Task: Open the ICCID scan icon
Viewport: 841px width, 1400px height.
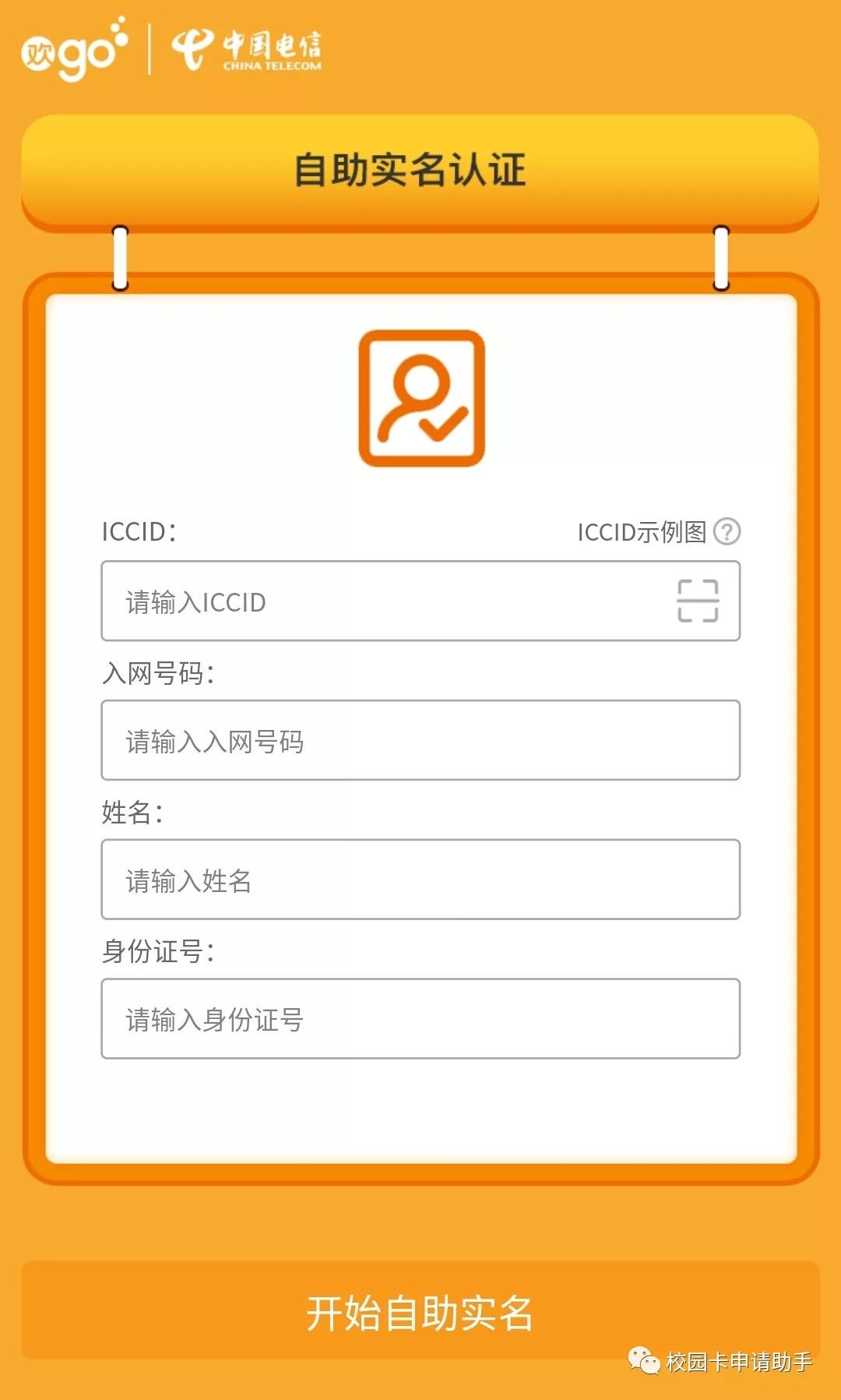Action: click(698, 601)
